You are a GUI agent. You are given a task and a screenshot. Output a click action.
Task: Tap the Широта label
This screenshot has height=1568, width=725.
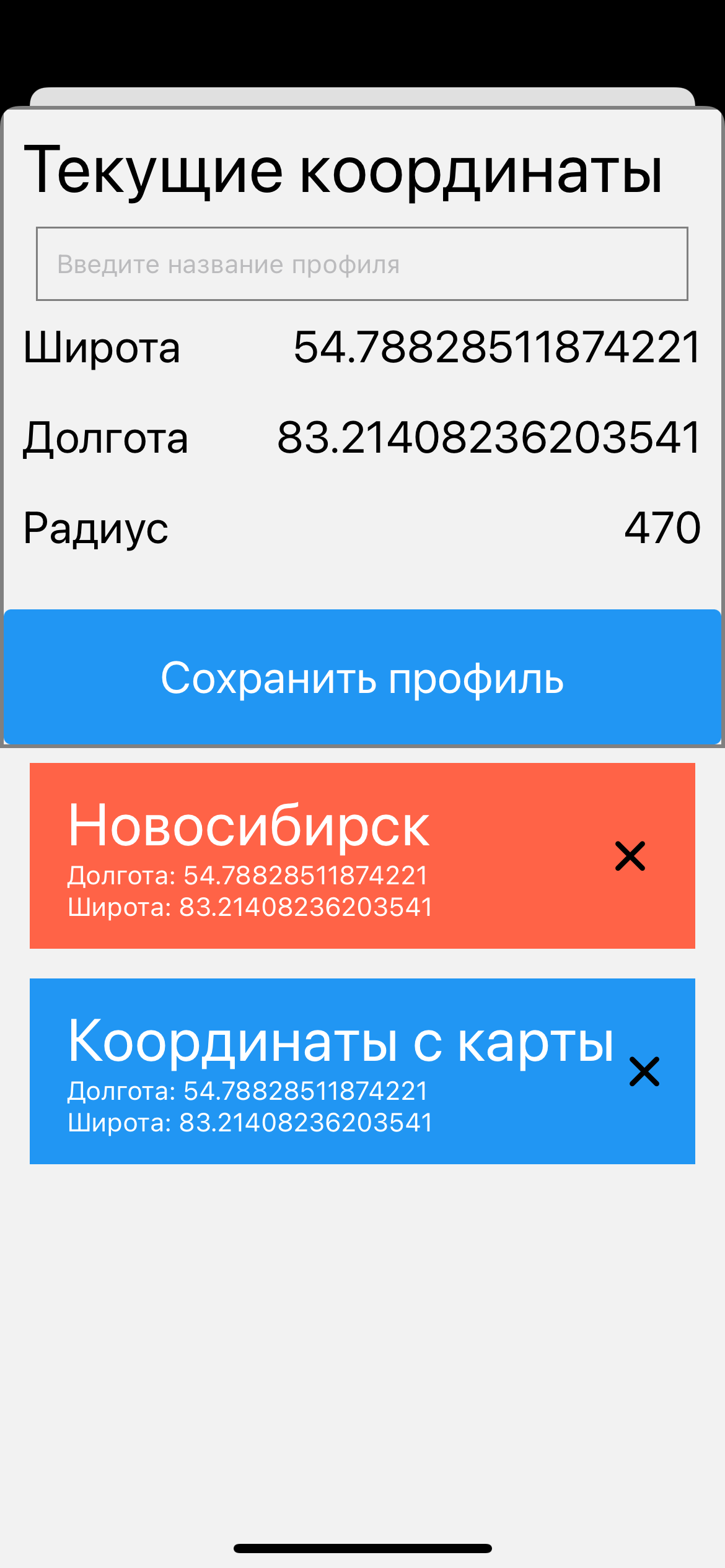tap(101, 347)
